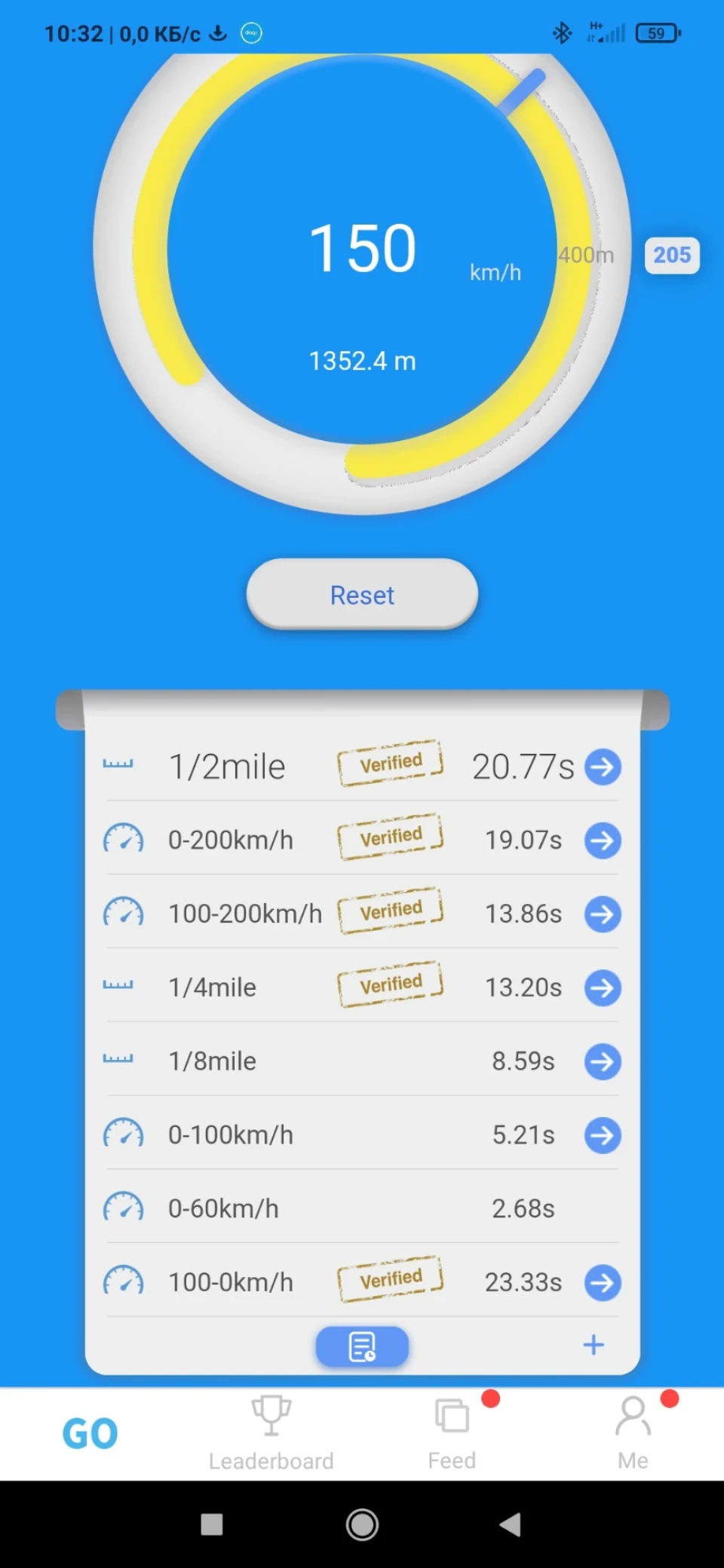Tap the Reset button
The width and height of the screenshot is (724, 1568).
click(x=362, y=594)
